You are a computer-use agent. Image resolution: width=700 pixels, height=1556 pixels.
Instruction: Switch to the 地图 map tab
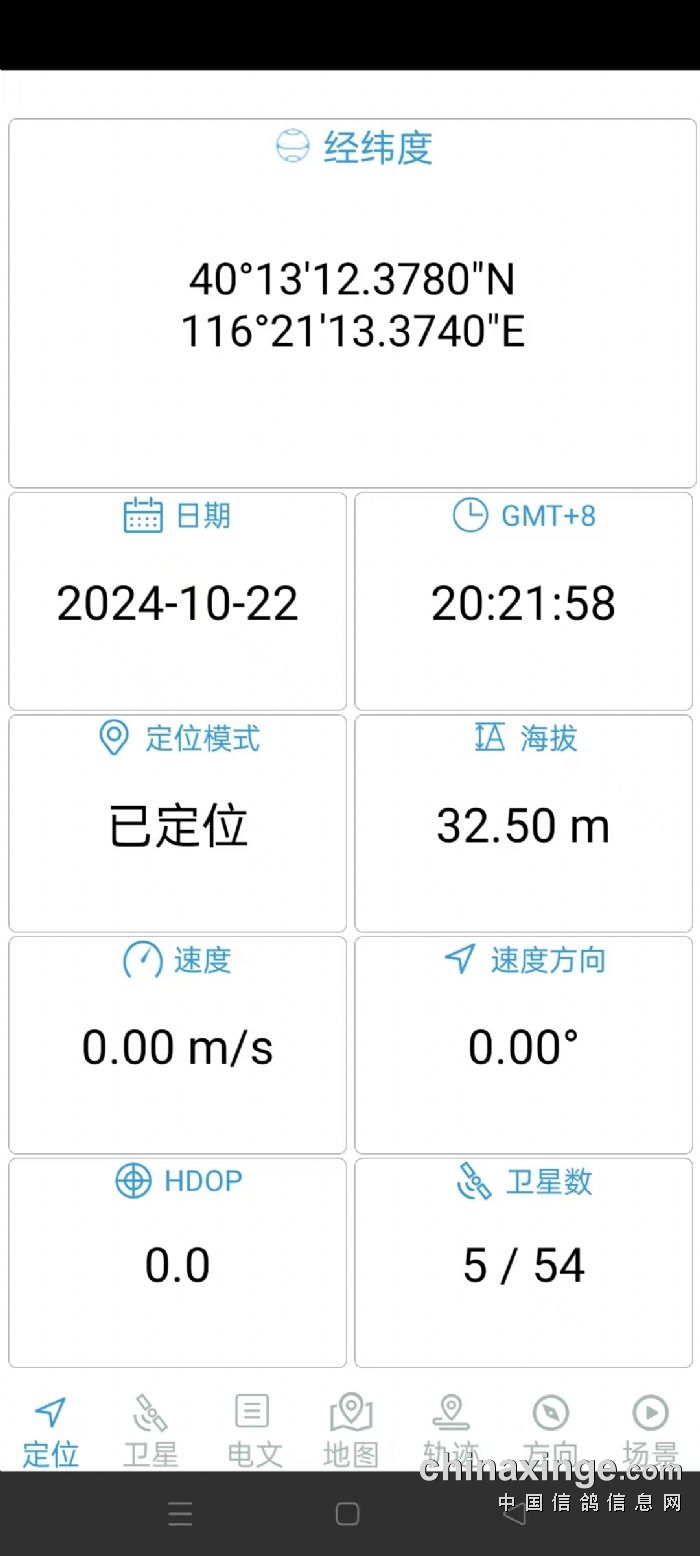tap(351, 1431)
